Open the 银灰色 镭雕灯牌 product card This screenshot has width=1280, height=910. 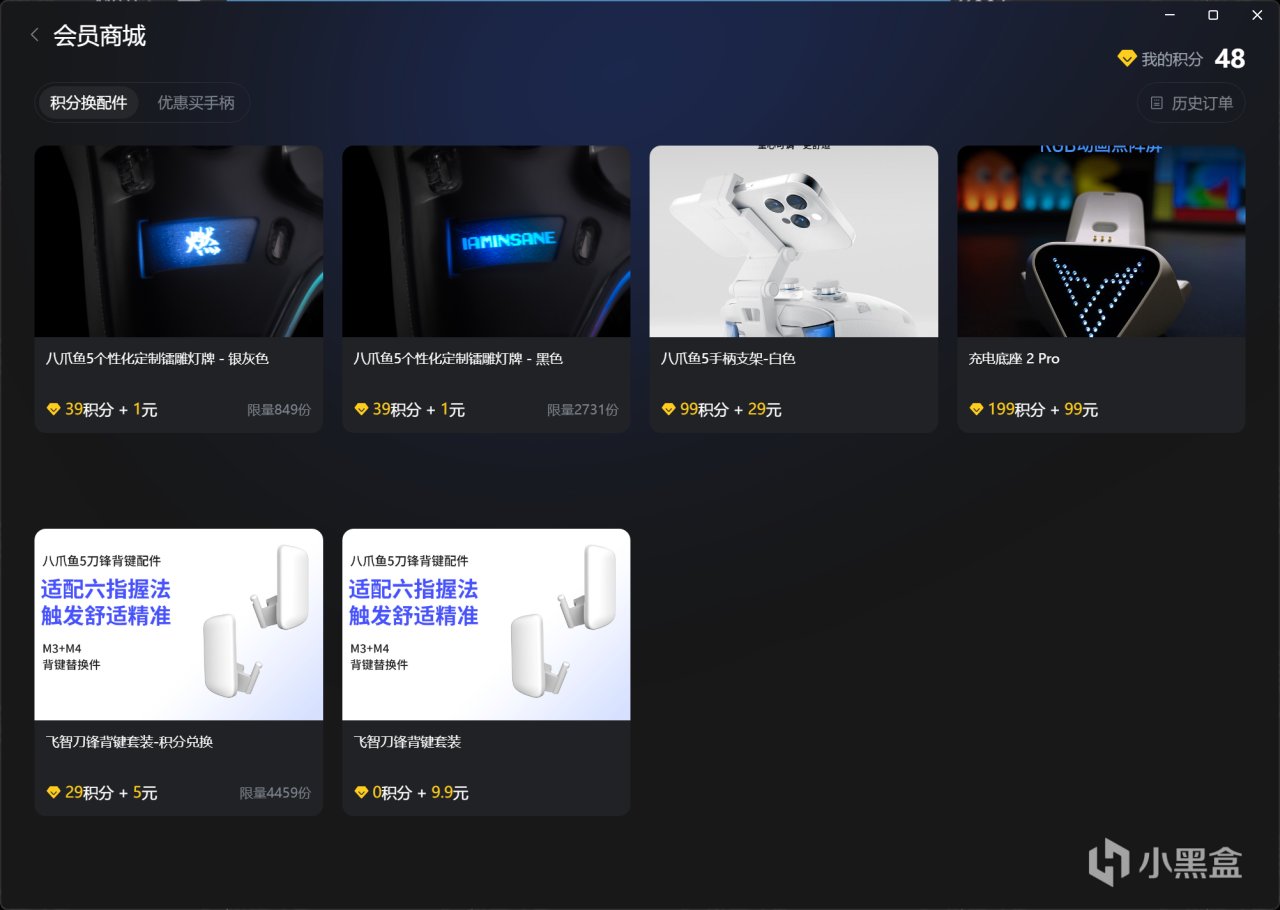pos(178,288)
